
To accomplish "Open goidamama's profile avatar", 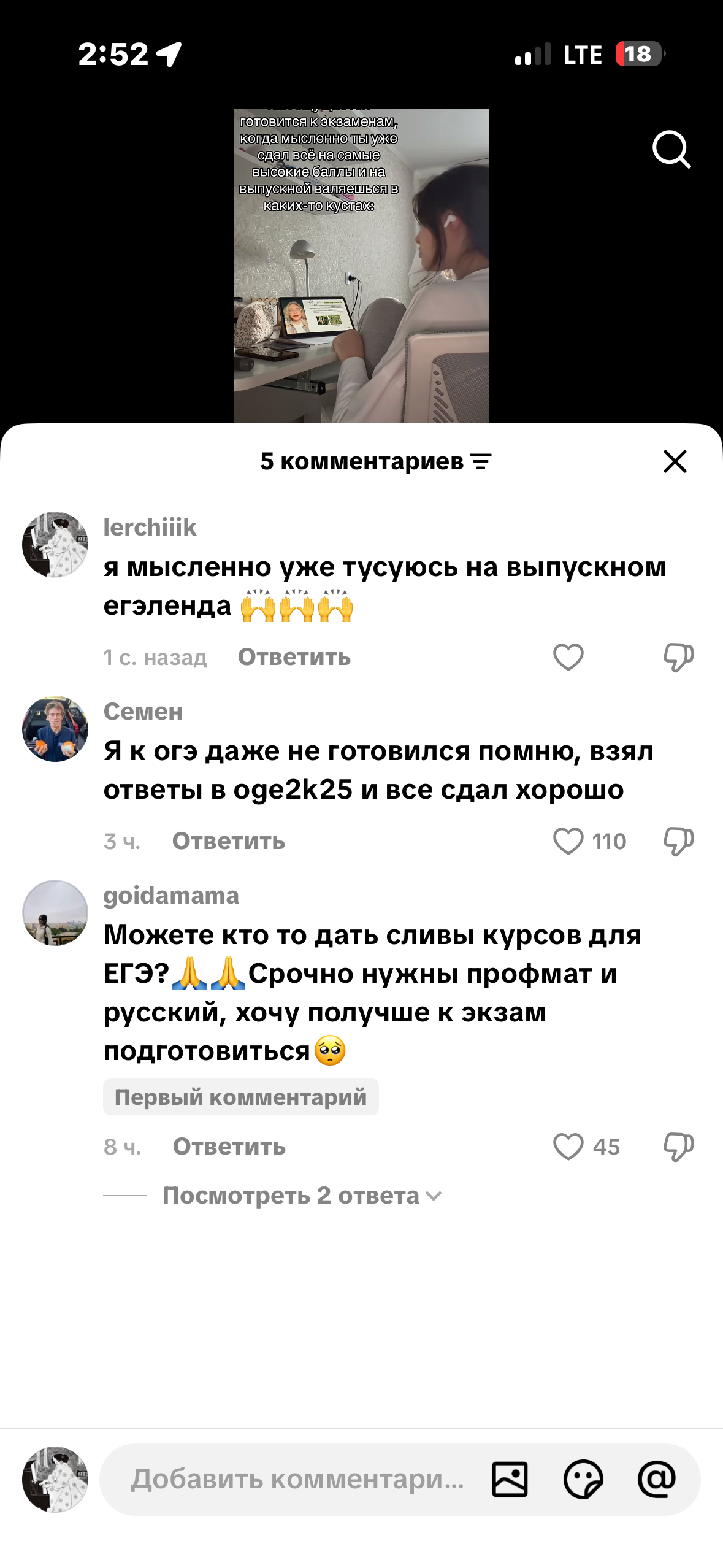I will click(55, 913).
